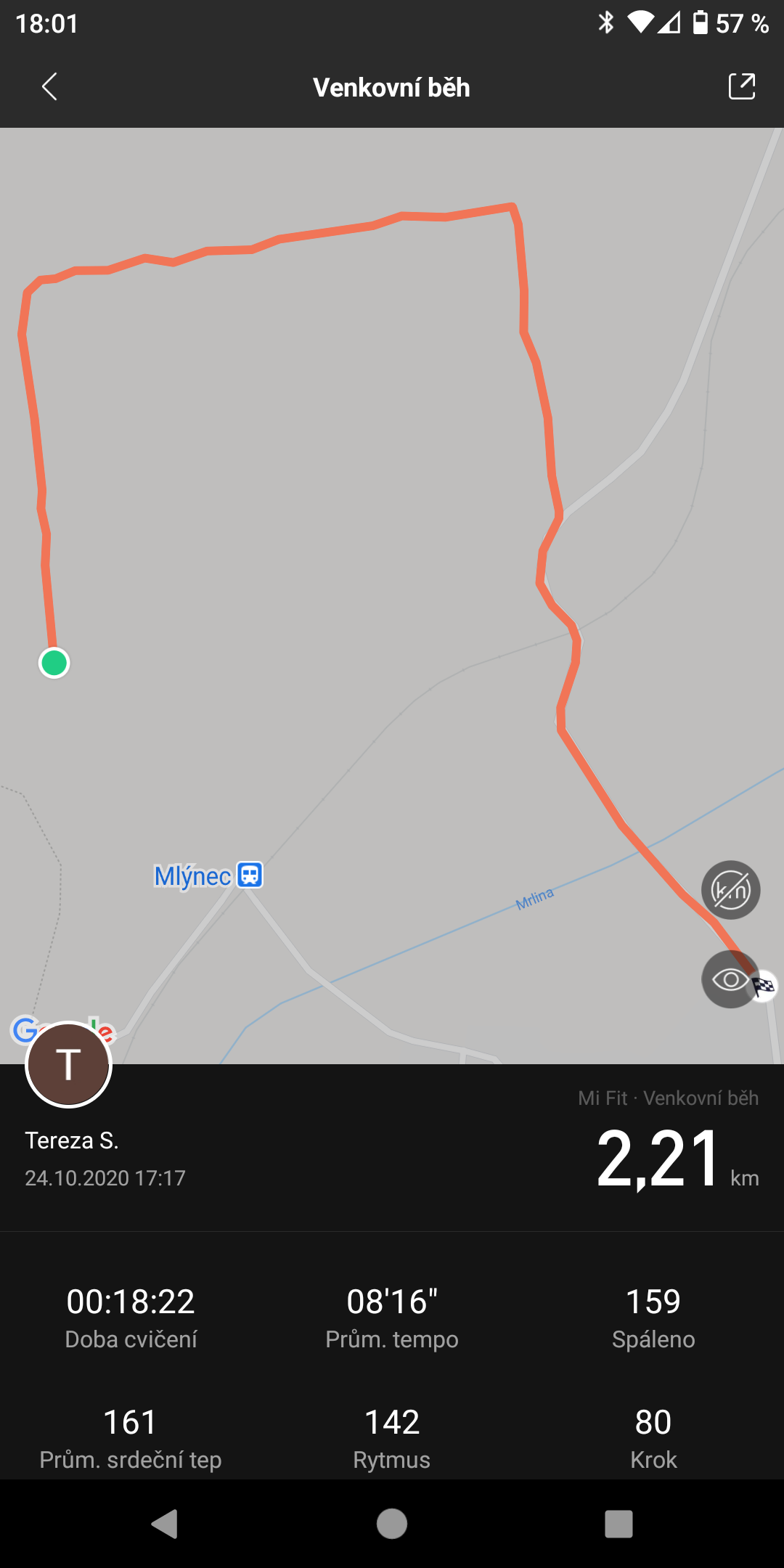The height and width of the screenshot is (1568, 784).
Task: Toggle kilometer markers on the map
Action: tap(730, 890)
